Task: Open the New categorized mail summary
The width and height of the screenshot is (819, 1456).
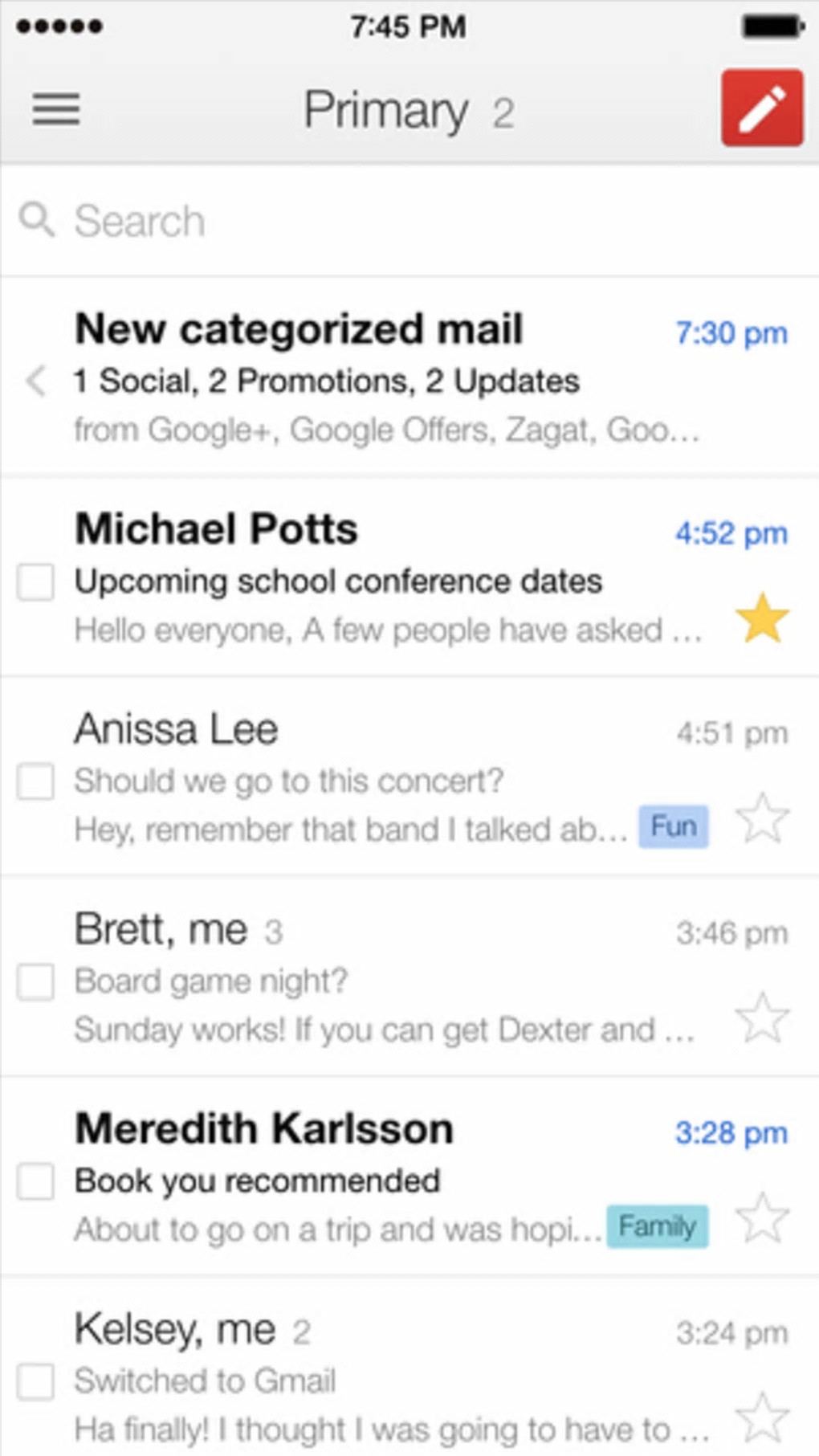Action: [x=385, y=377]
